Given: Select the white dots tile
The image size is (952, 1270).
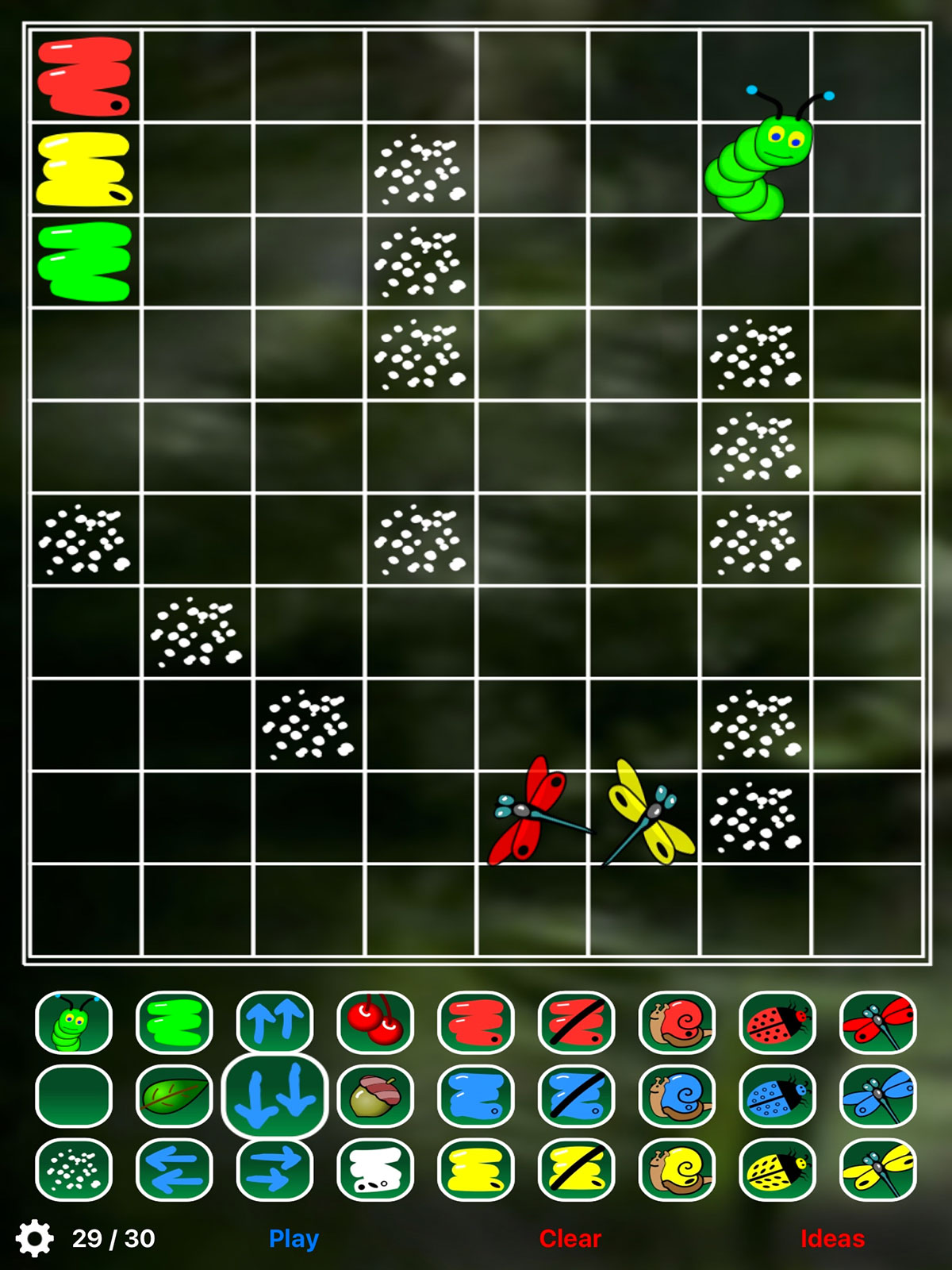Looking at the screenshot, I should pyautogui.click(x=74, y=1170).
